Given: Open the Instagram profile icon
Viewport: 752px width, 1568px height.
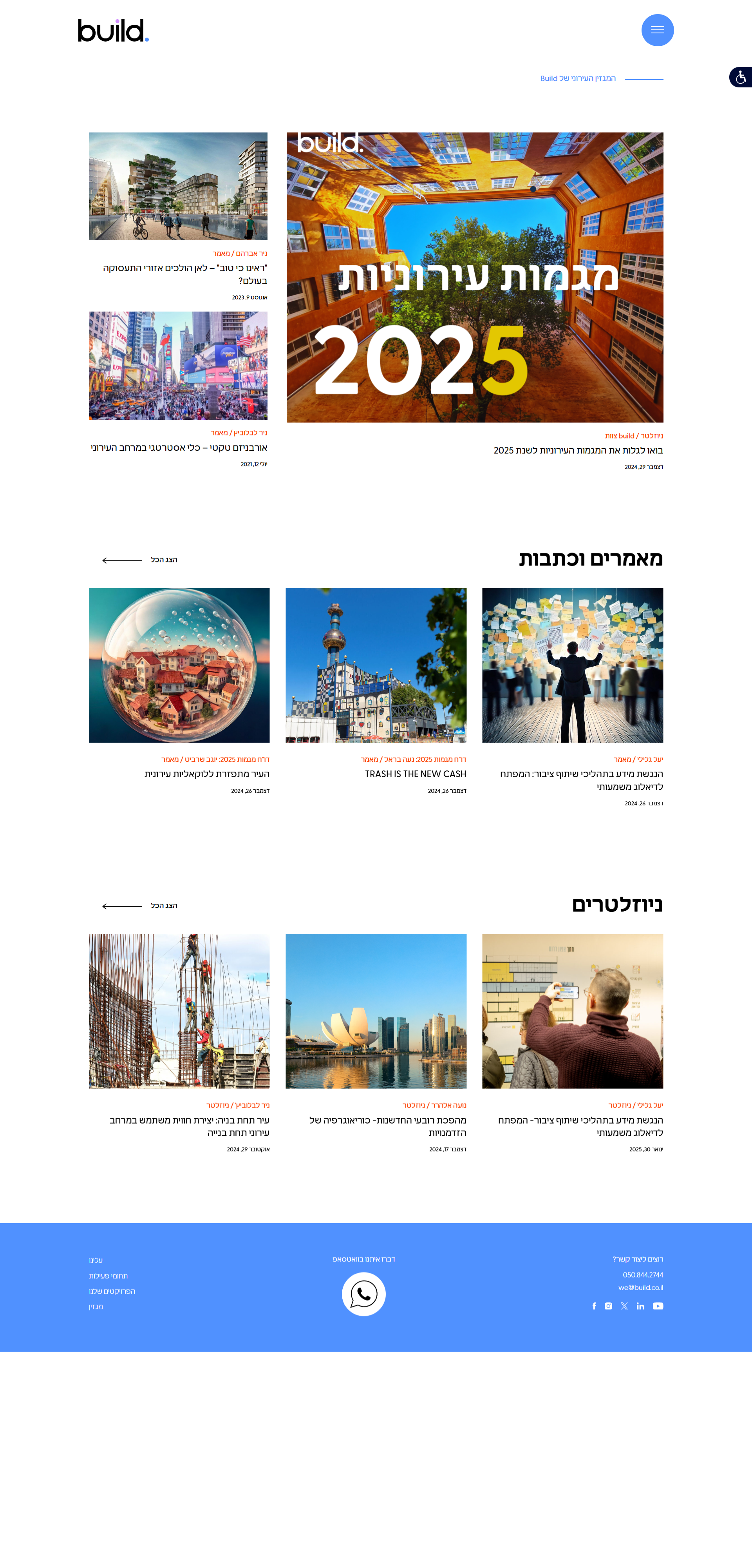Looking at the screenshot, I should [608, 1306].
